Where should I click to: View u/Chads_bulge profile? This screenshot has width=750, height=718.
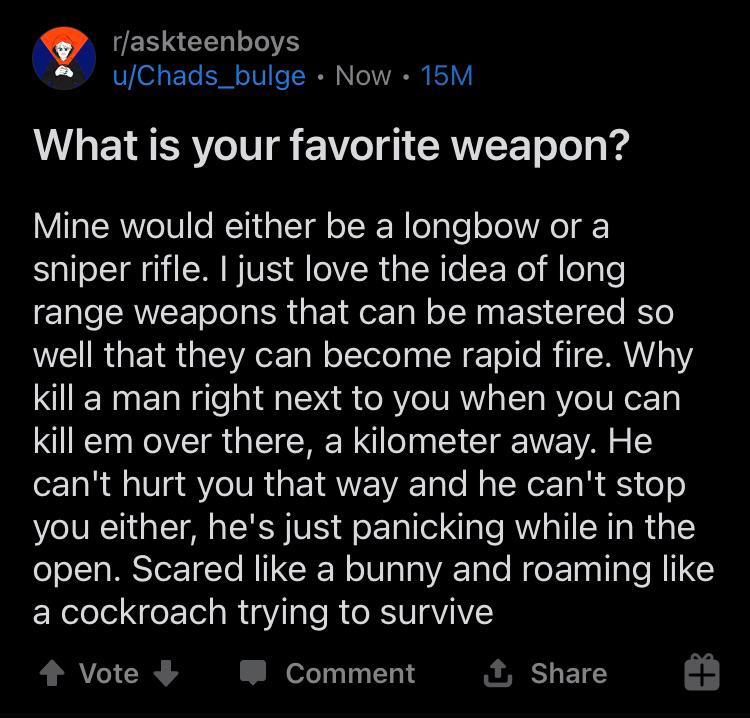coord(208,76)
